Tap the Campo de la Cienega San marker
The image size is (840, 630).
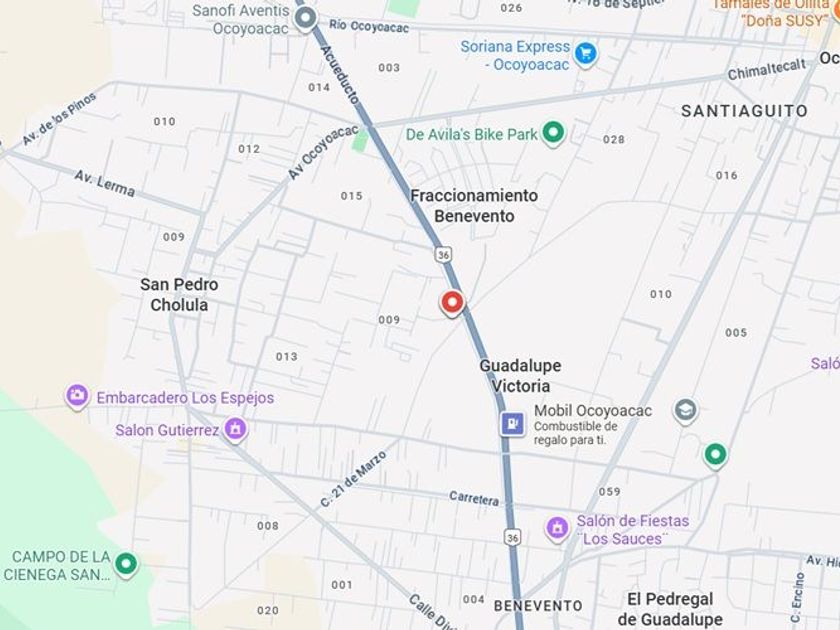(126, 564)
